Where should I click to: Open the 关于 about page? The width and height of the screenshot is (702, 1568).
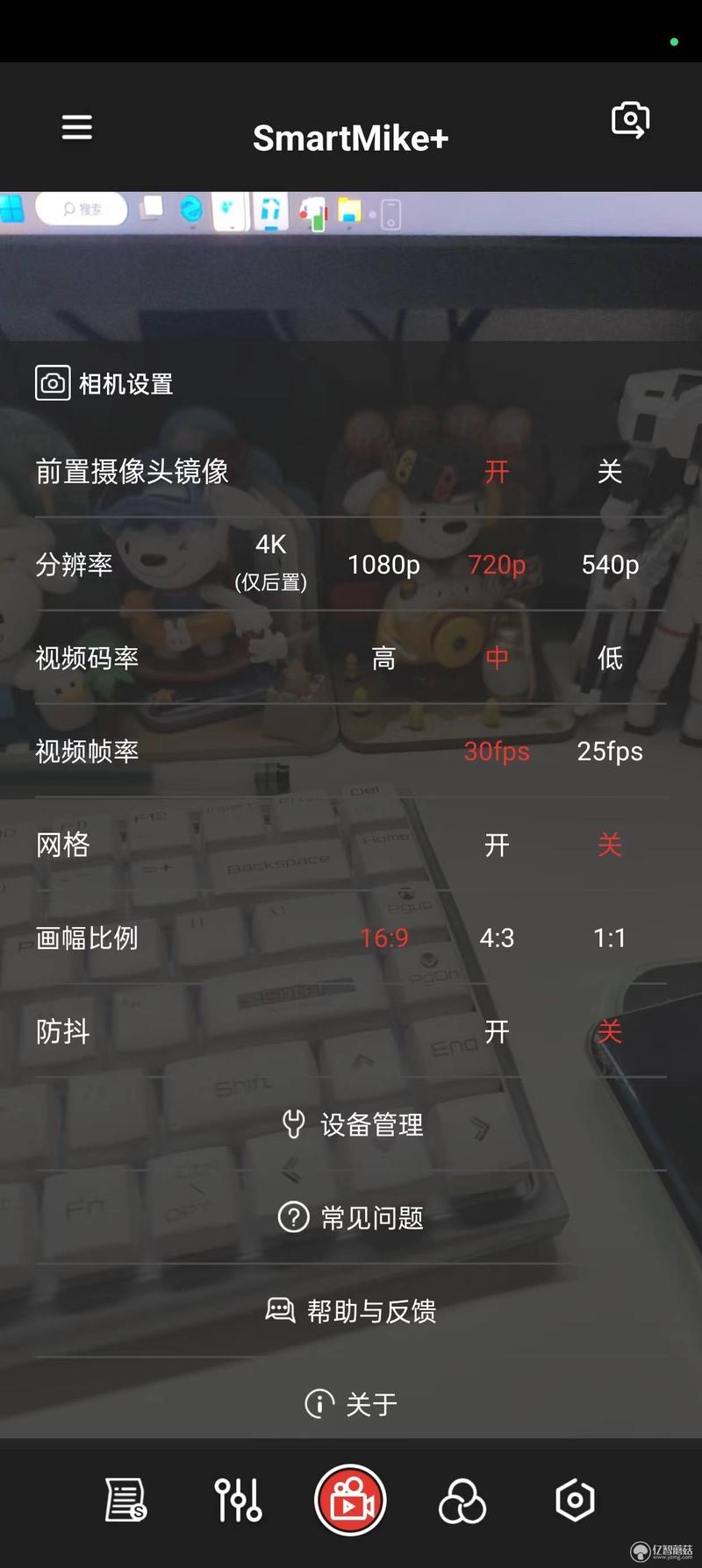[x=351, y=1405]
